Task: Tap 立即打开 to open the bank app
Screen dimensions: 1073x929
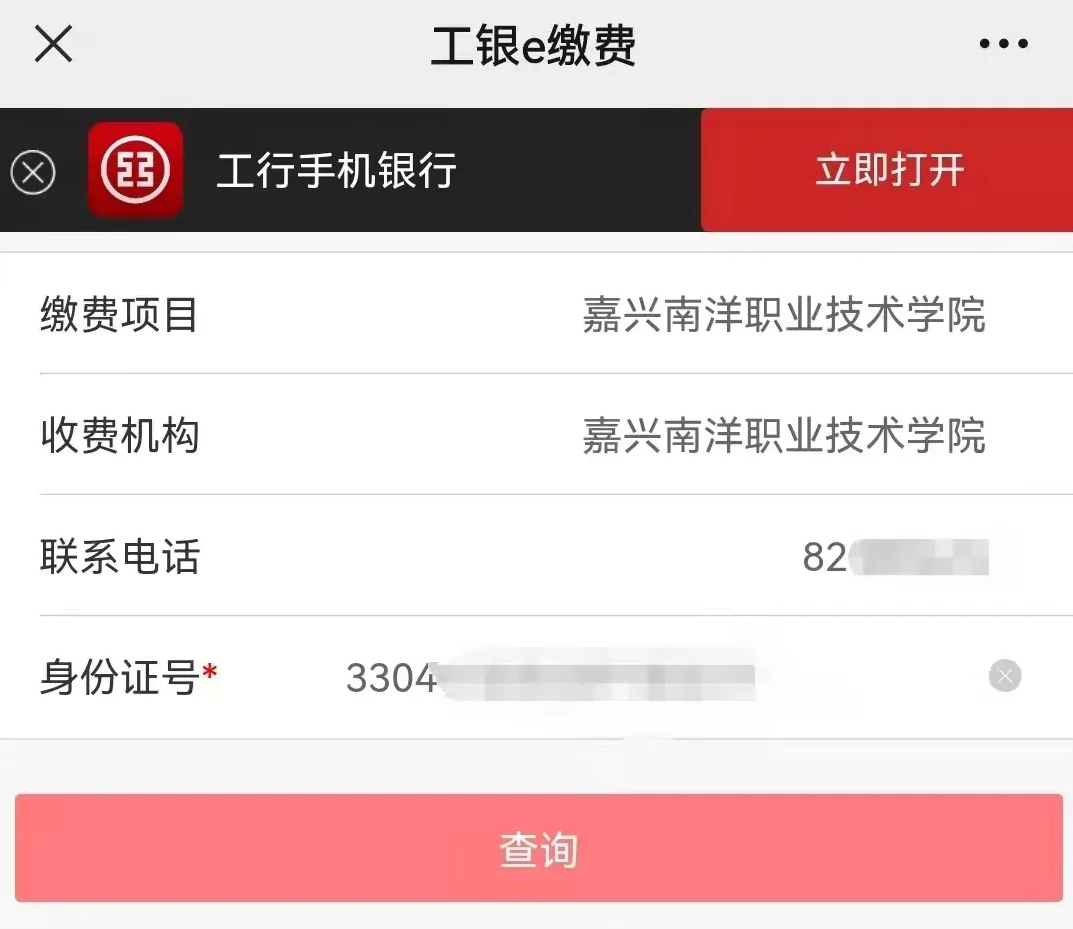Action: (888, 170)
